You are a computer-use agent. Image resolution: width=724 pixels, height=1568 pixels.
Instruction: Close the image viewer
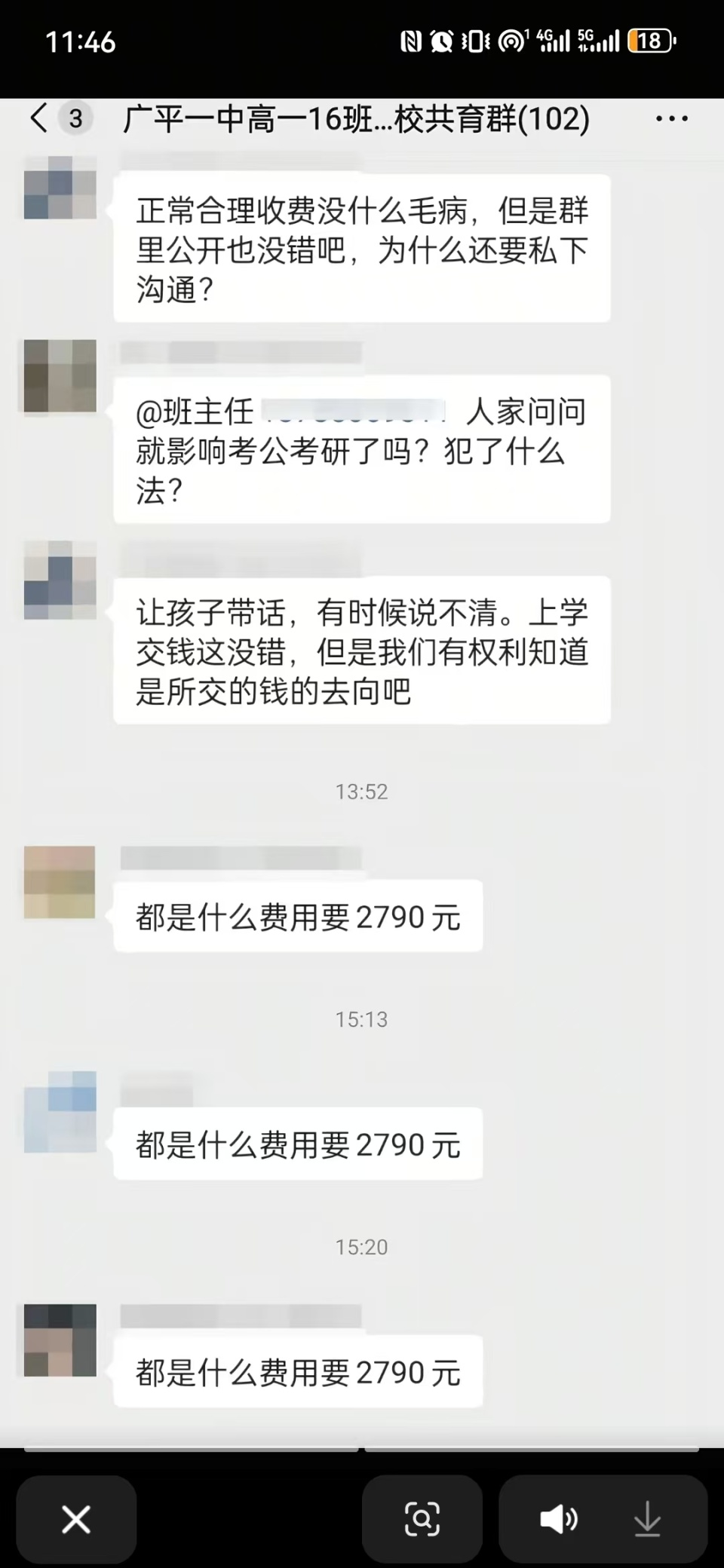click(76, 1519)
